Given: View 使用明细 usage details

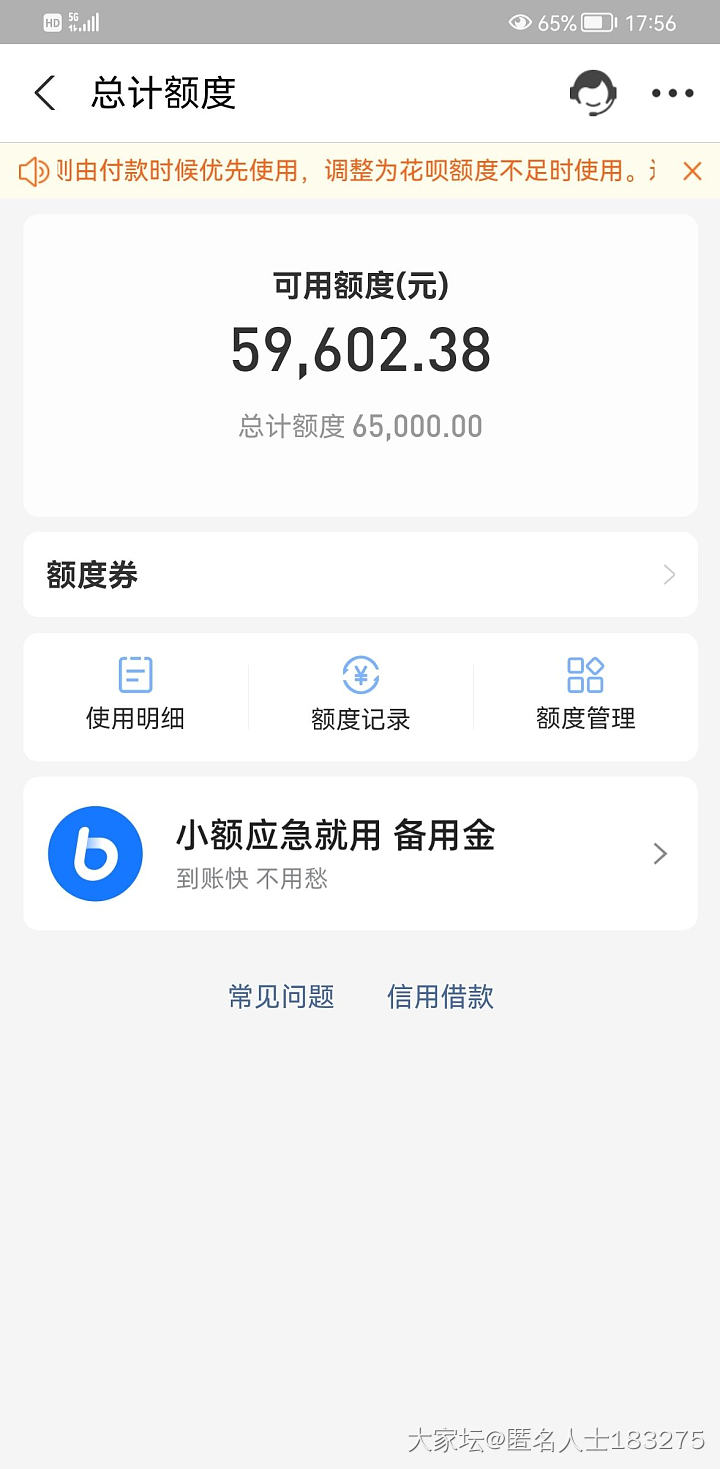Looking at the screenshot, I should pos(135,696).
